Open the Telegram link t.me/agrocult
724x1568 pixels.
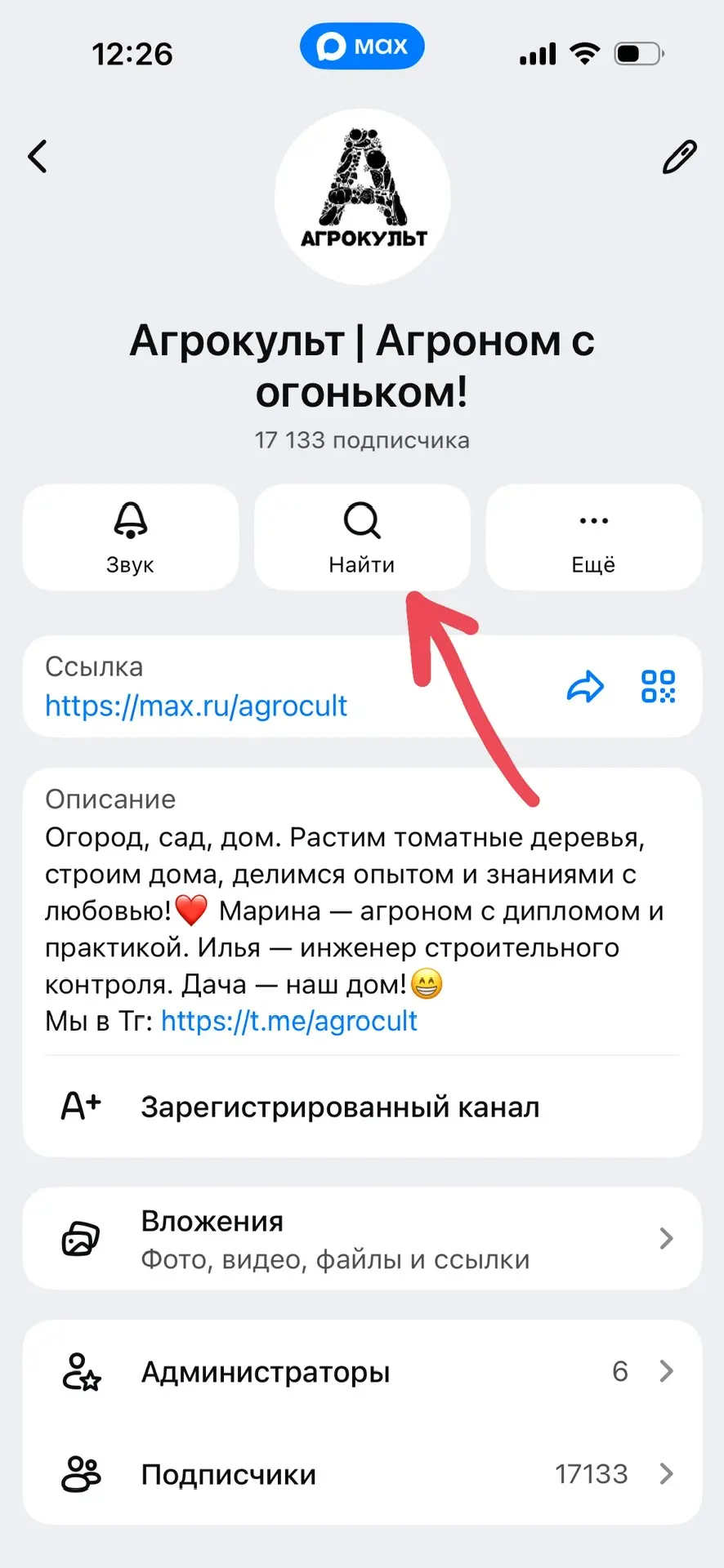click(289, 1021)
